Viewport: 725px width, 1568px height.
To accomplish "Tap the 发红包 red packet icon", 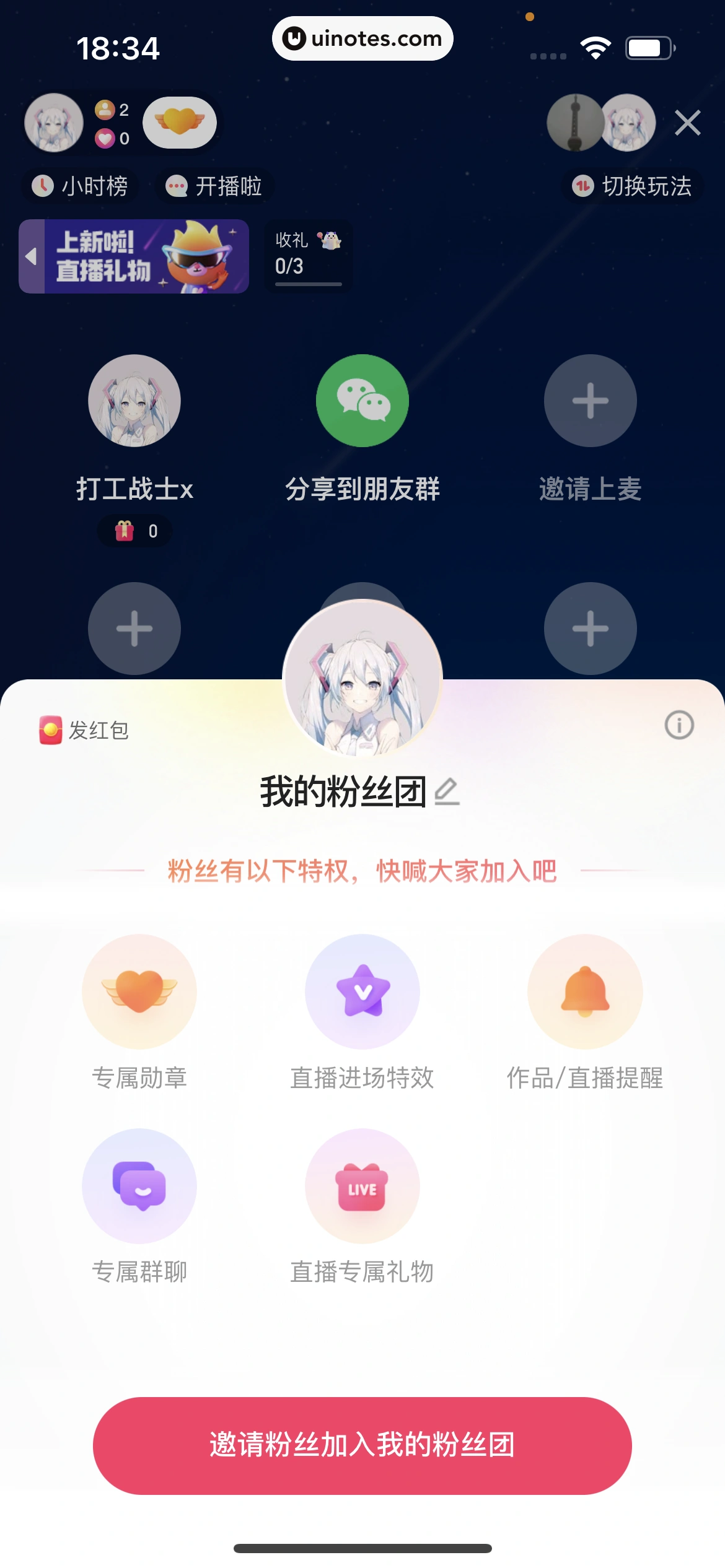I will [x=48, y=730].
